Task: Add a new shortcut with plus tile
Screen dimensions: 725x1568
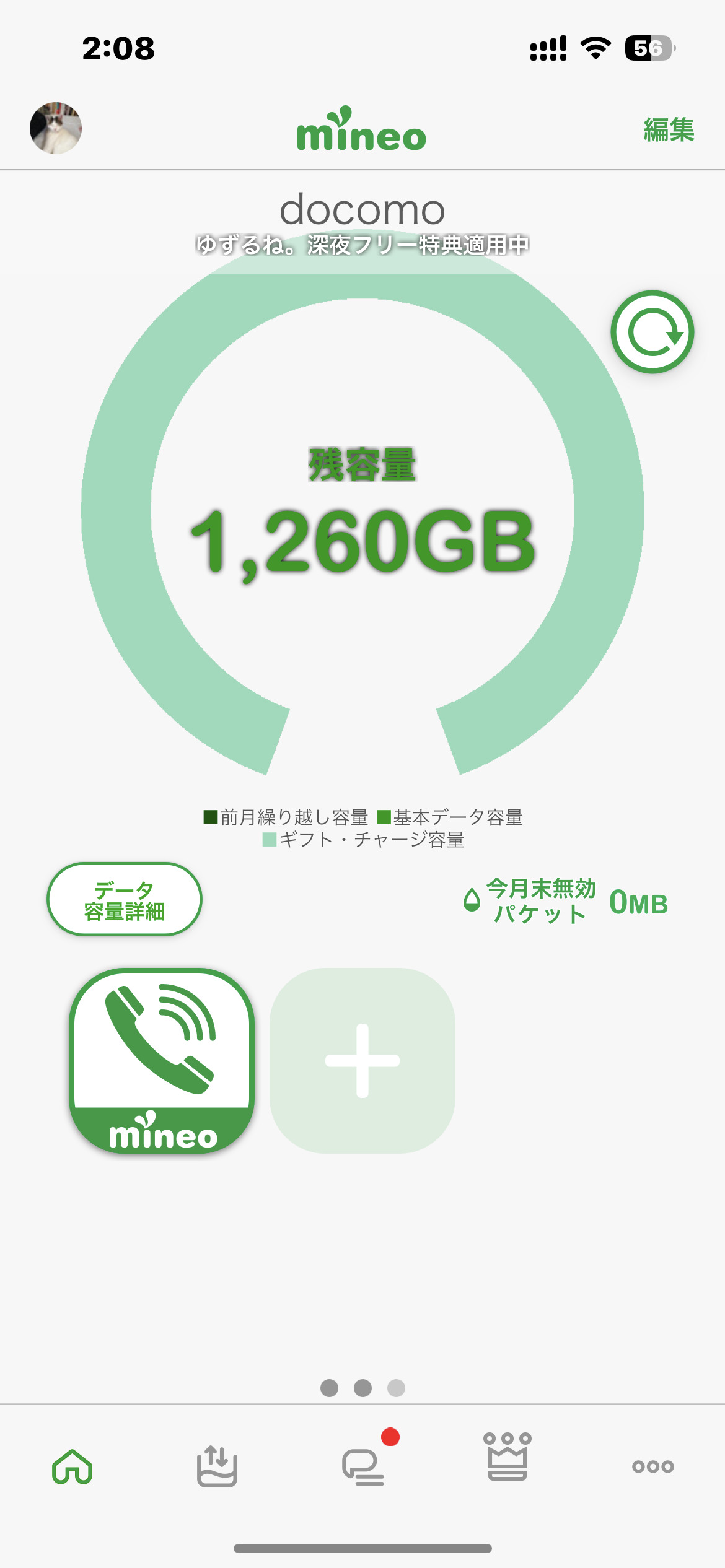Action: tap(362, 1061)
